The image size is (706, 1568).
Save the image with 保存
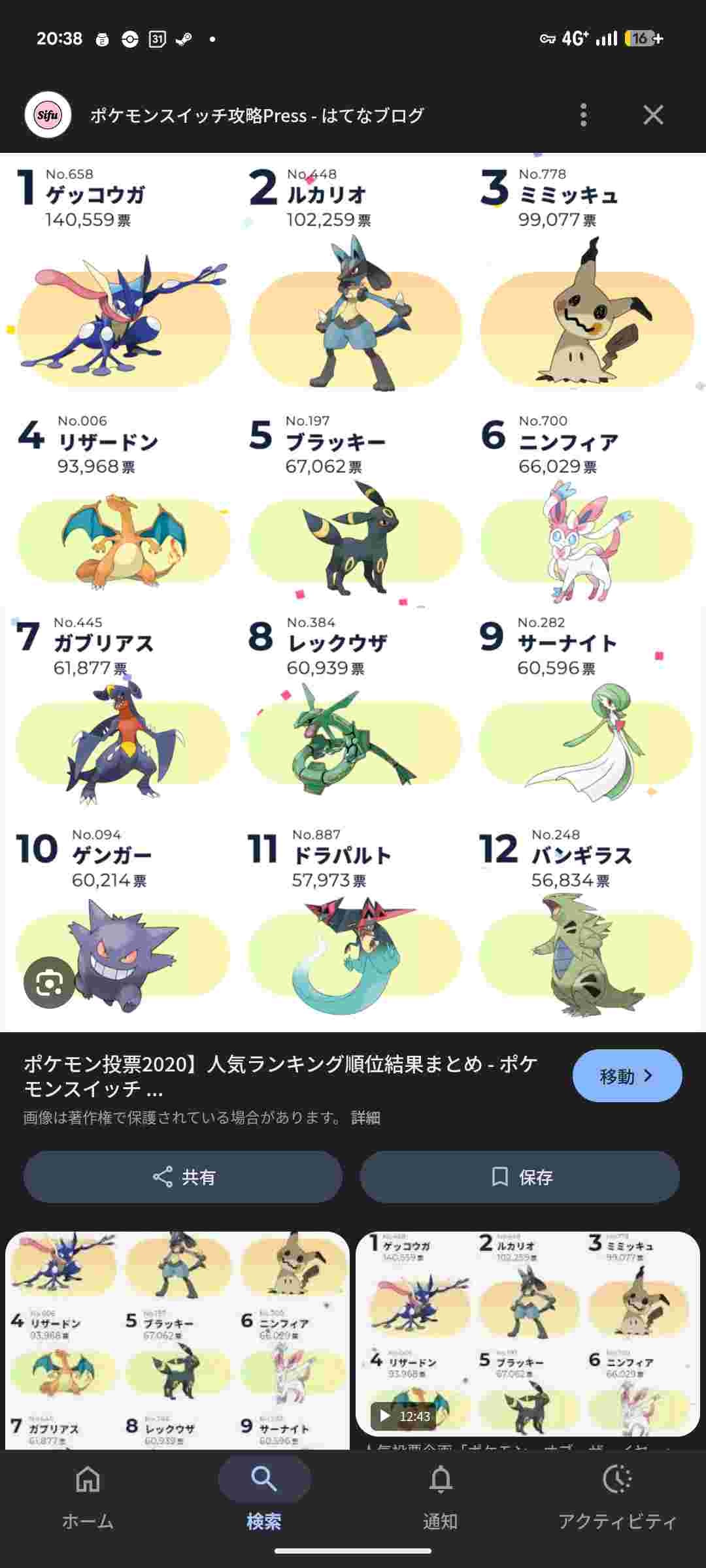click(x=520, y=1177)
